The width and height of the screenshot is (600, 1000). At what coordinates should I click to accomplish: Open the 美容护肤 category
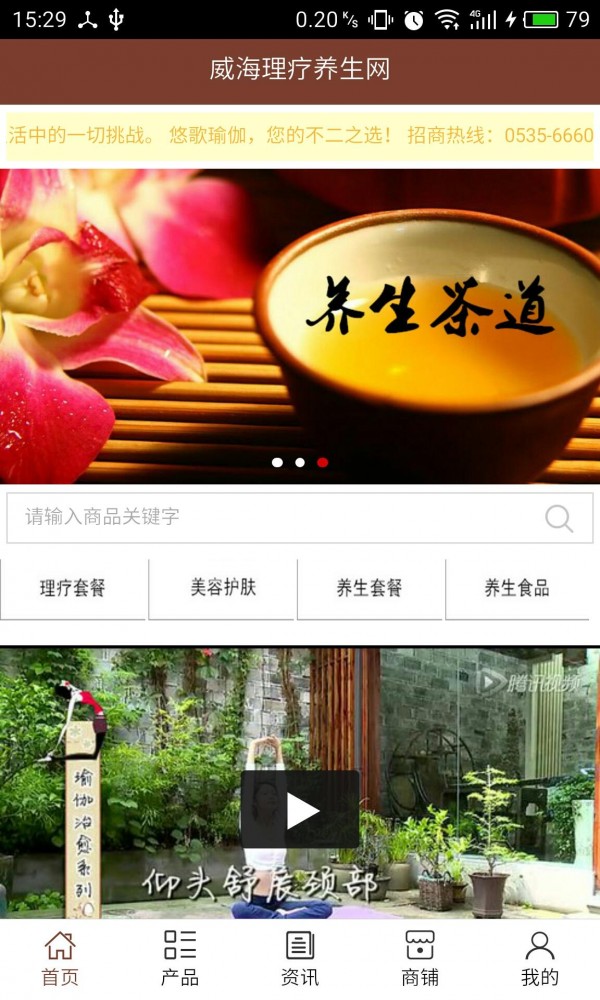tap(222, 588)
